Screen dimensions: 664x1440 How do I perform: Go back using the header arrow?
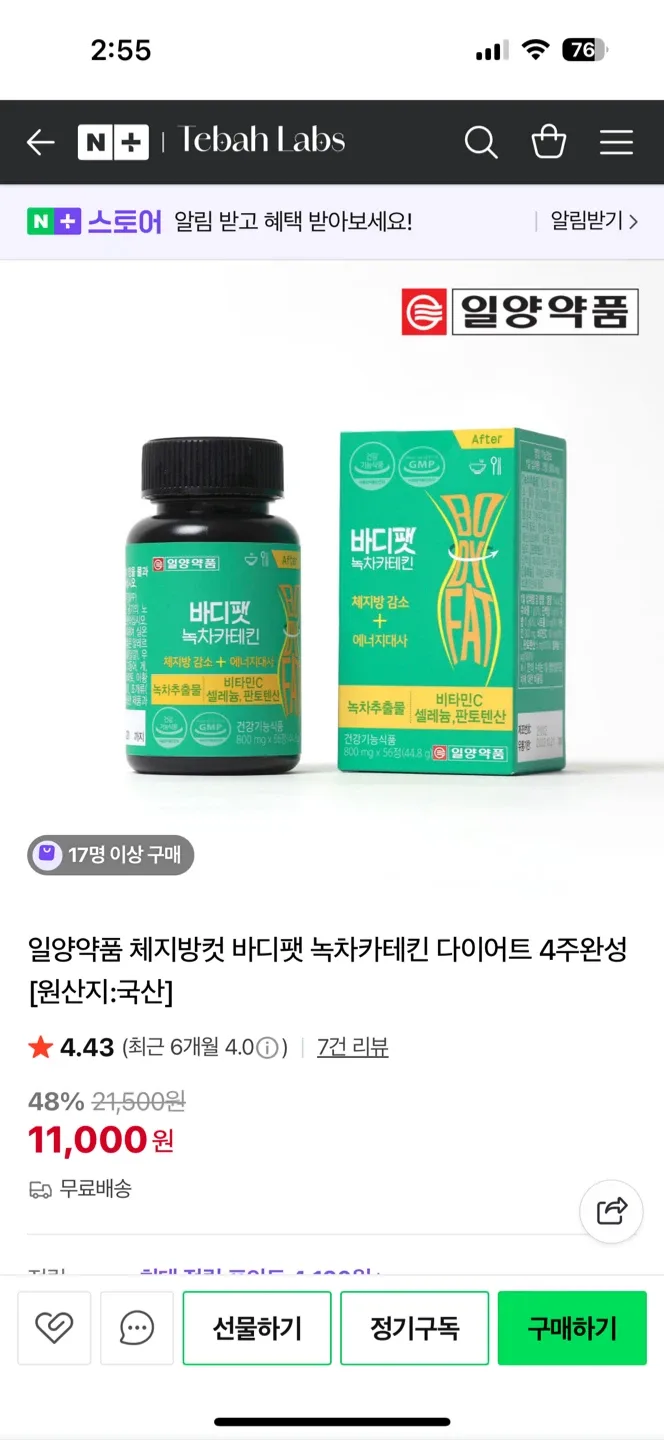coord(40,142)
